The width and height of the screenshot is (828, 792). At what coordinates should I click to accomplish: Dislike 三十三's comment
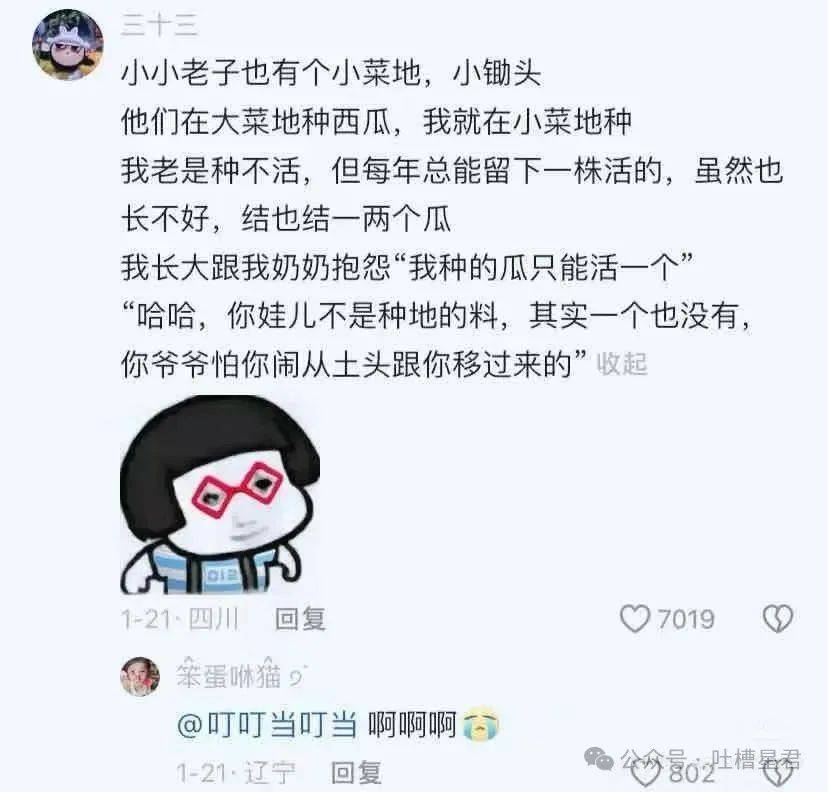pos(777,619)
